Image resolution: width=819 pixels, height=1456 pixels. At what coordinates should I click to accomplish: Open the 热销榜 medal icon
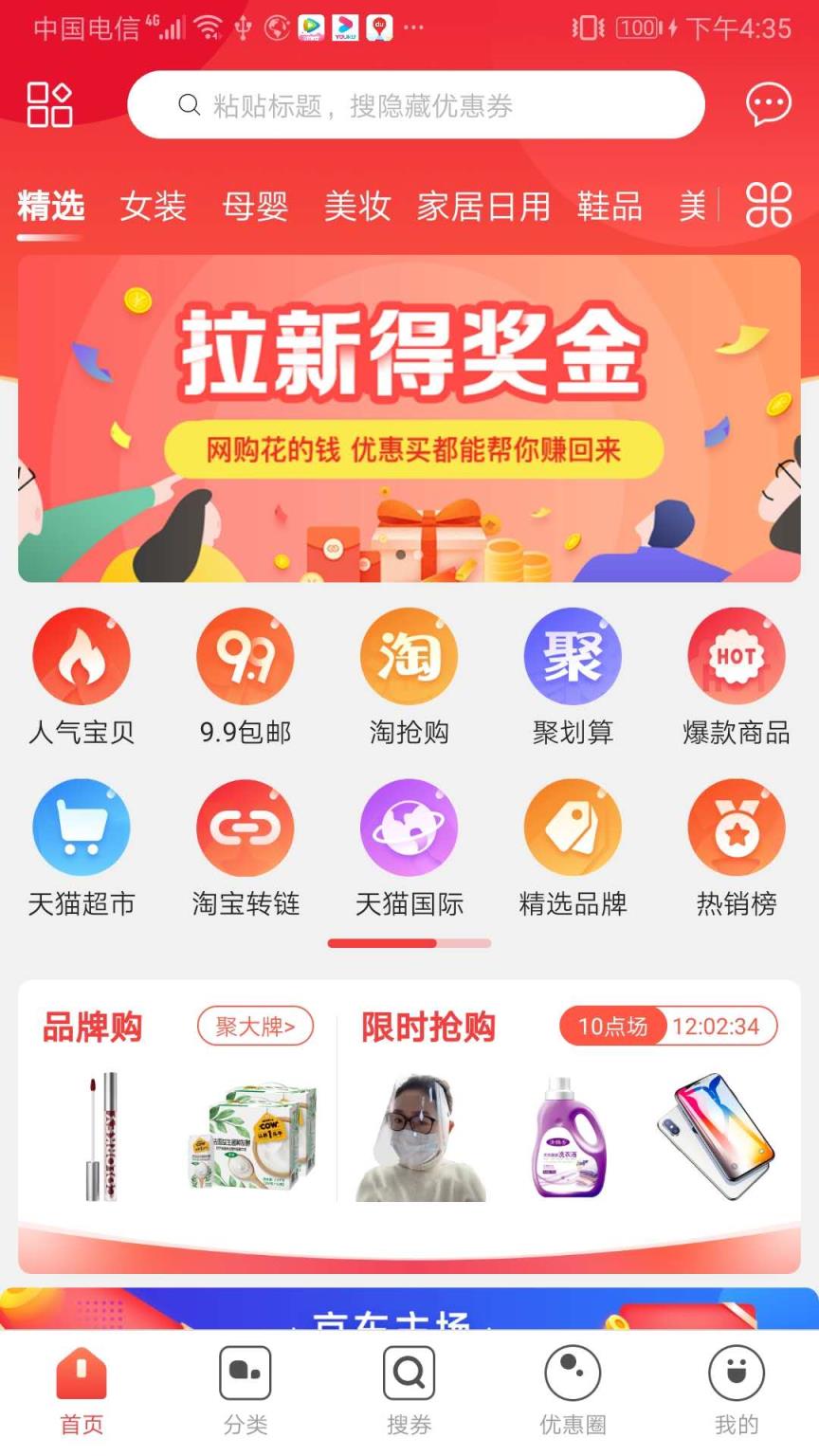737,827
